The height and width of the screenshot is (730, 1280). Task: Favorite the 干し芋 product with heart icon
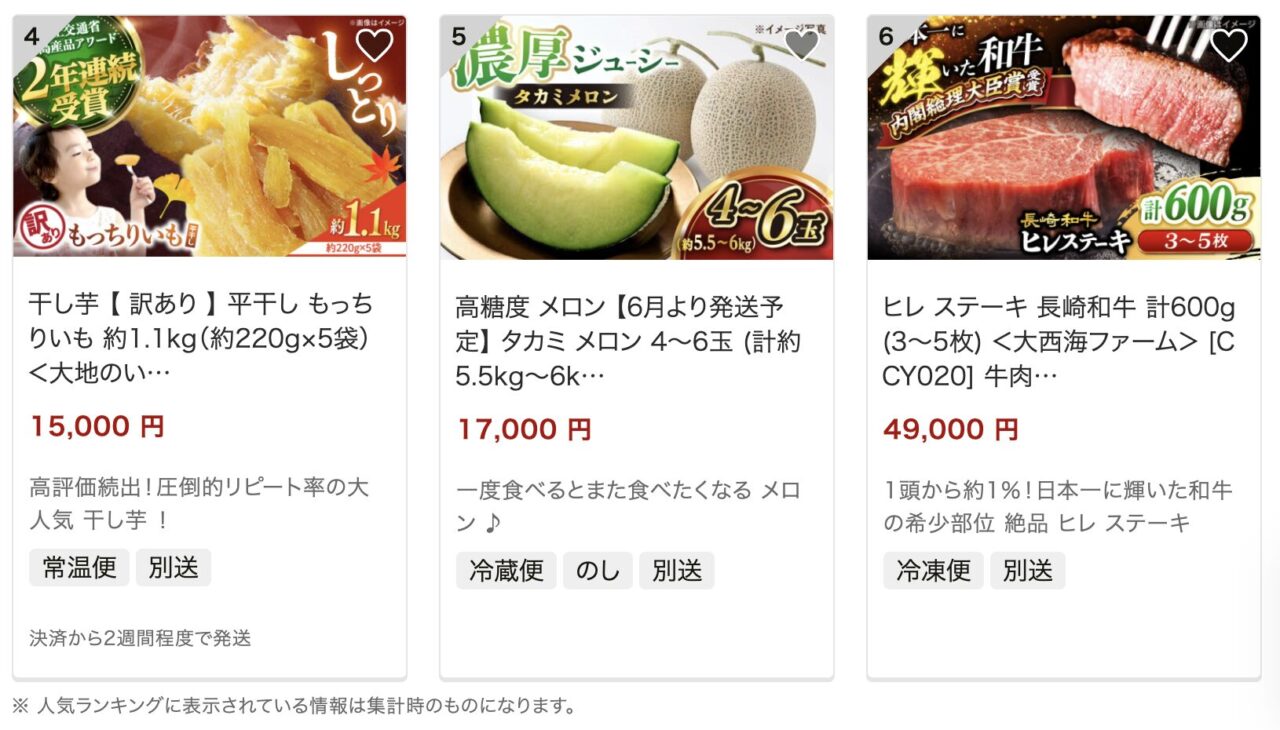(375, 45)
